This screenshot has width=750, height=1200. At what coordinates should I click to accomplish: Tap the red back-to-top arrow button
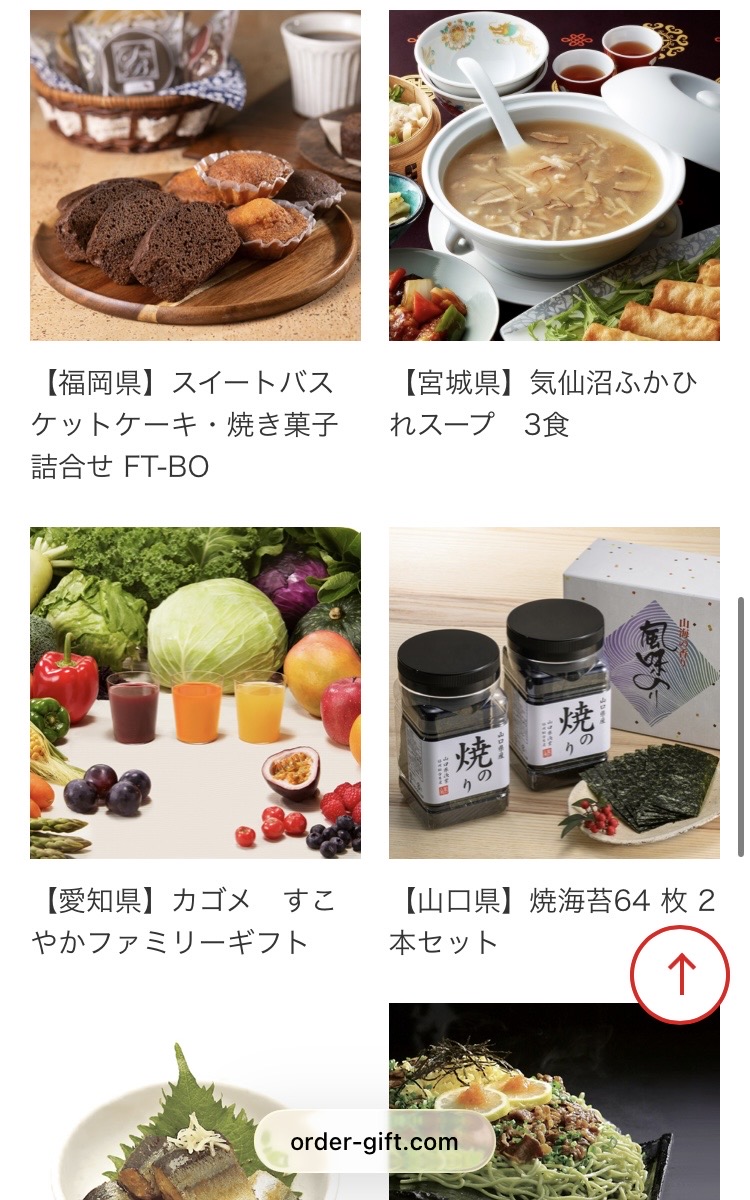click(x=680, y=974)
